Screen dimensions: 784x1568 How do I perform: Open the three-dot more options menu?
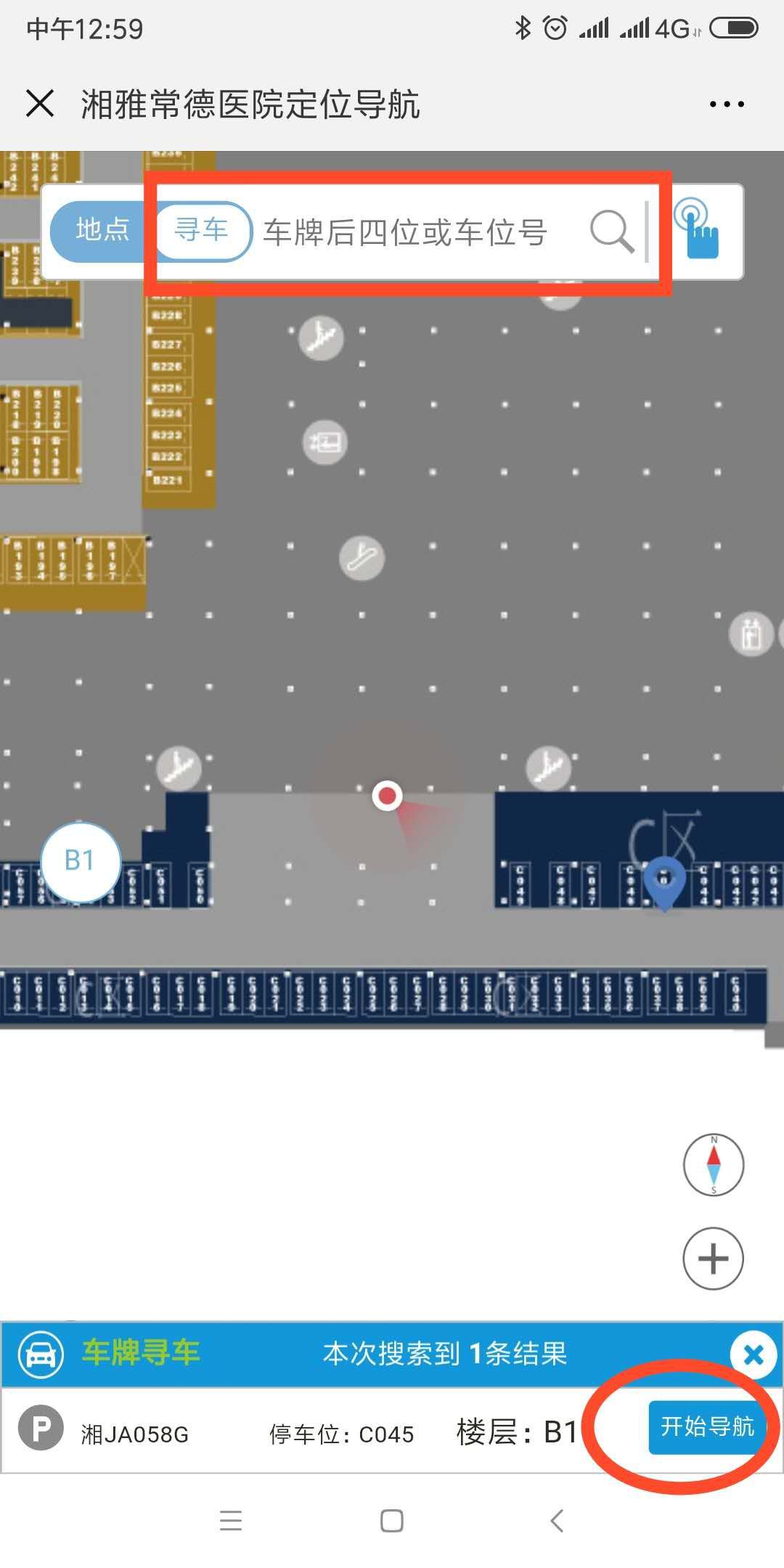(727, 104)
